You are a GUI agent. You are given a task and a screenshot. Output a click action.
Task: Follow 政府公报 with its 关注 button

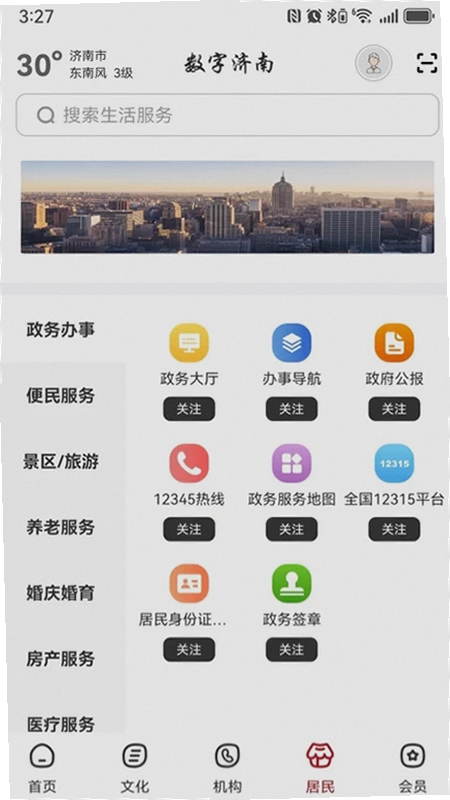tap(394, 409)
